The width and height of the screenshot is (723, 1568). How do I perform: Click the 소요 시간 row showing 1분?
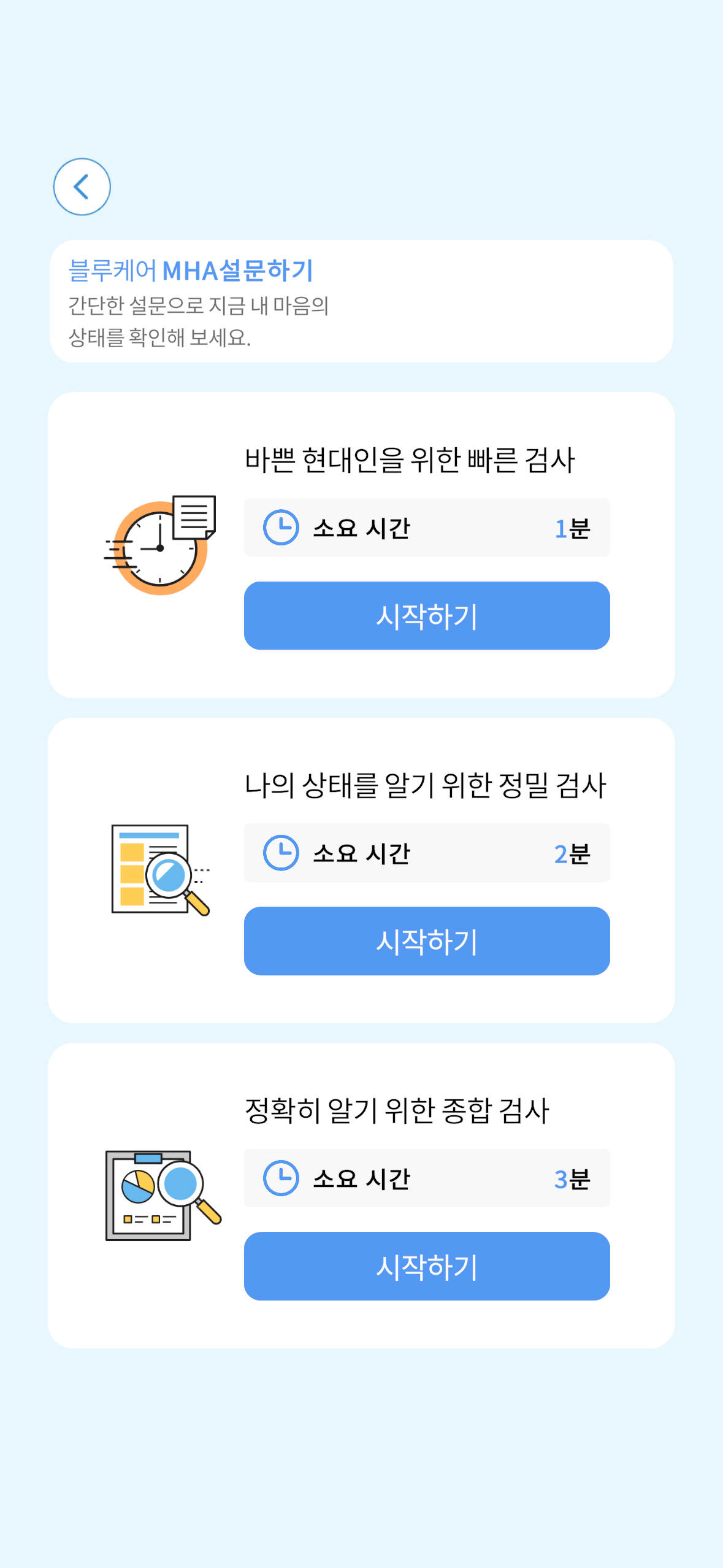click(x=426, y=526)
